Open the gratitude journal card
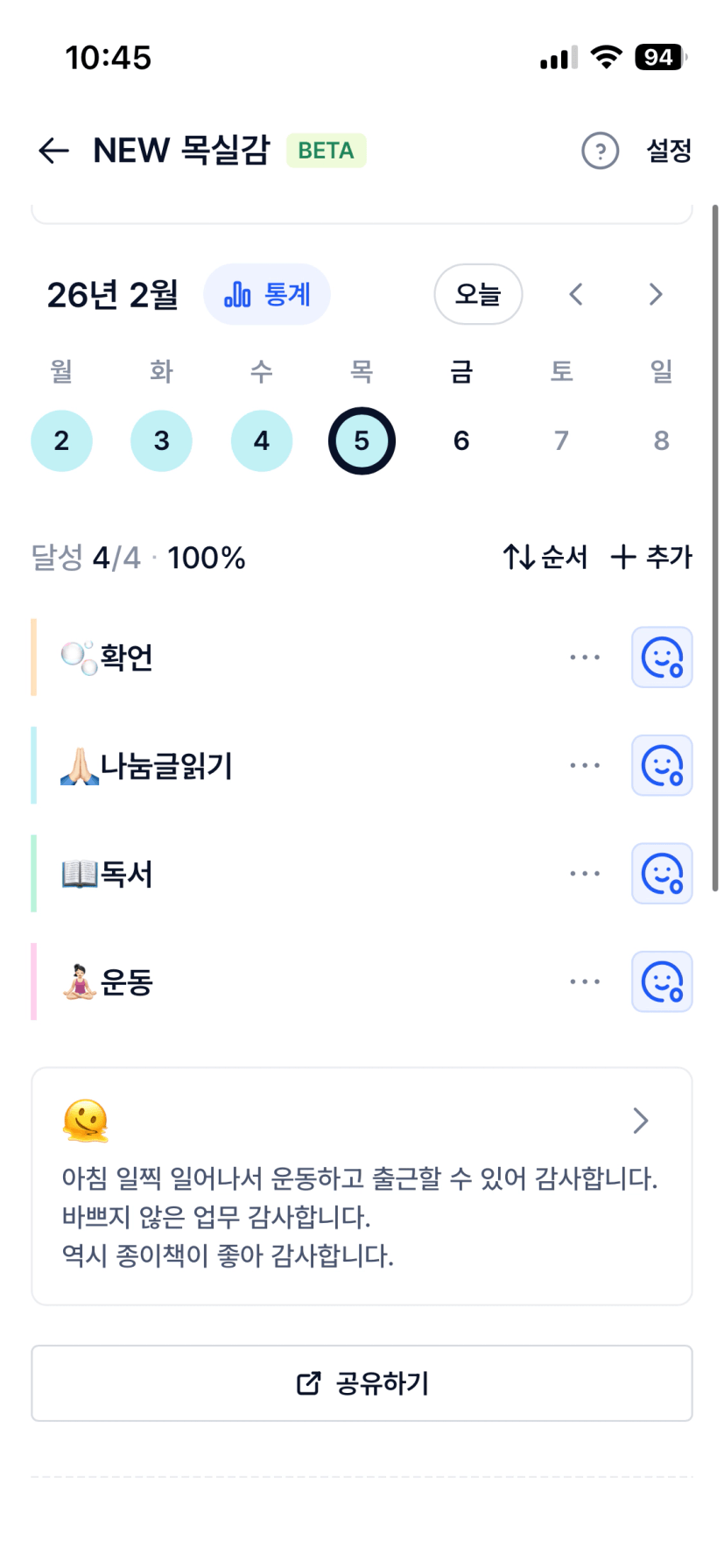Image resolution: width=724 pixels, height=1568 pixels. 362,1186
